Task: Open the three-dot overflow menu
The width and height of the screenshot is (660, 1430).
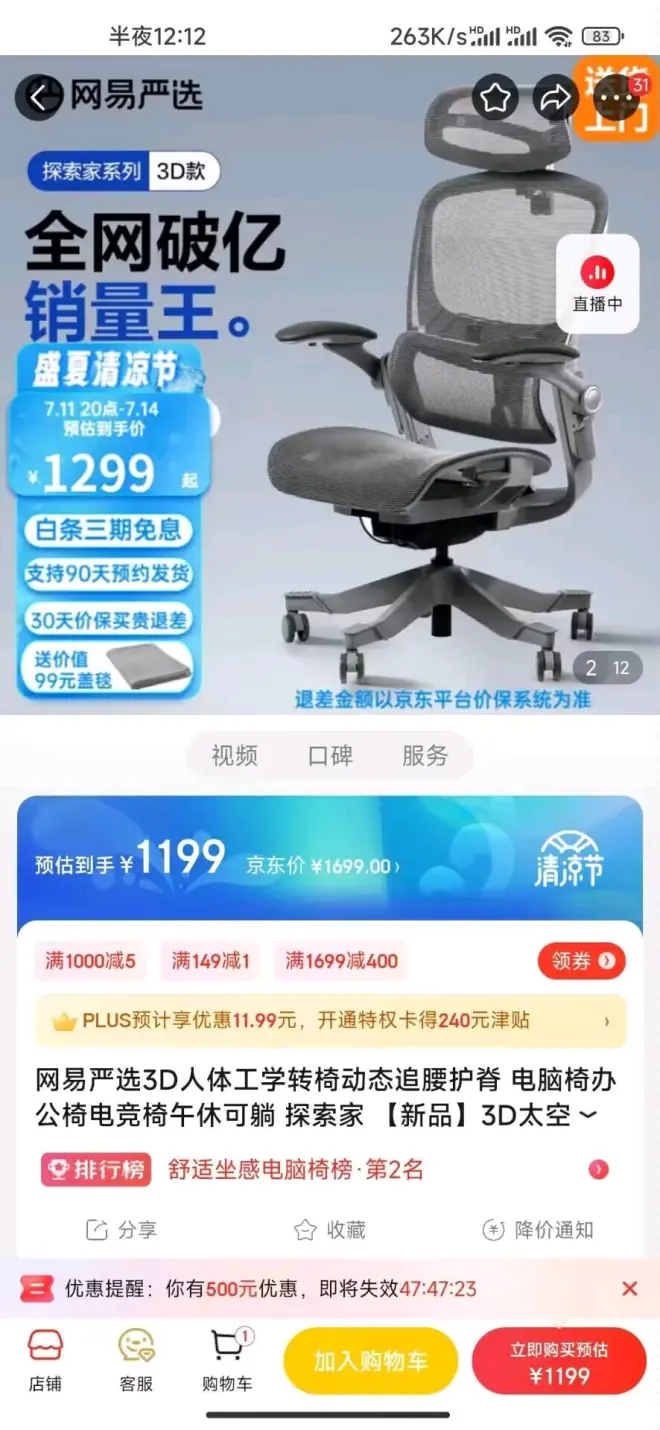Action: pyautogui.click(x=614, y=97)
